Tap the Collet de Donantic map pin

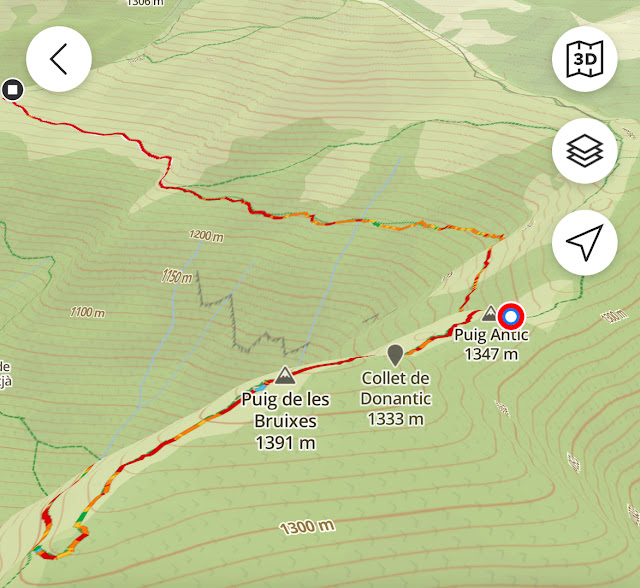point(396,354)
